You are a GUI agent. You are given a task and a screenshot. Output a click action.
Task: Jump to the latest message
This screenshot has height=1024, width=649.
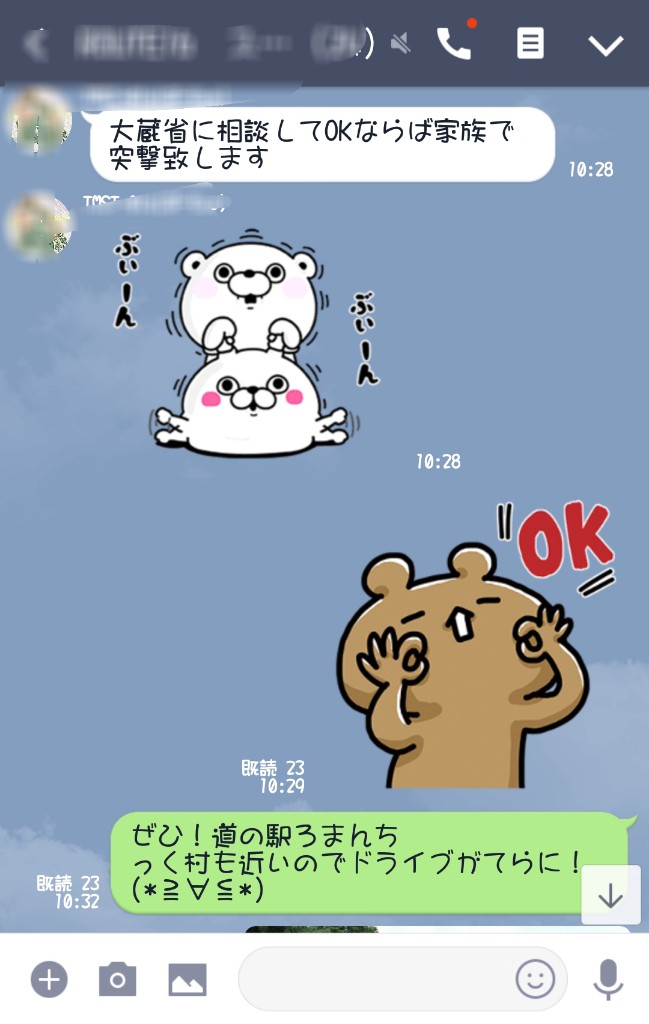610,895
